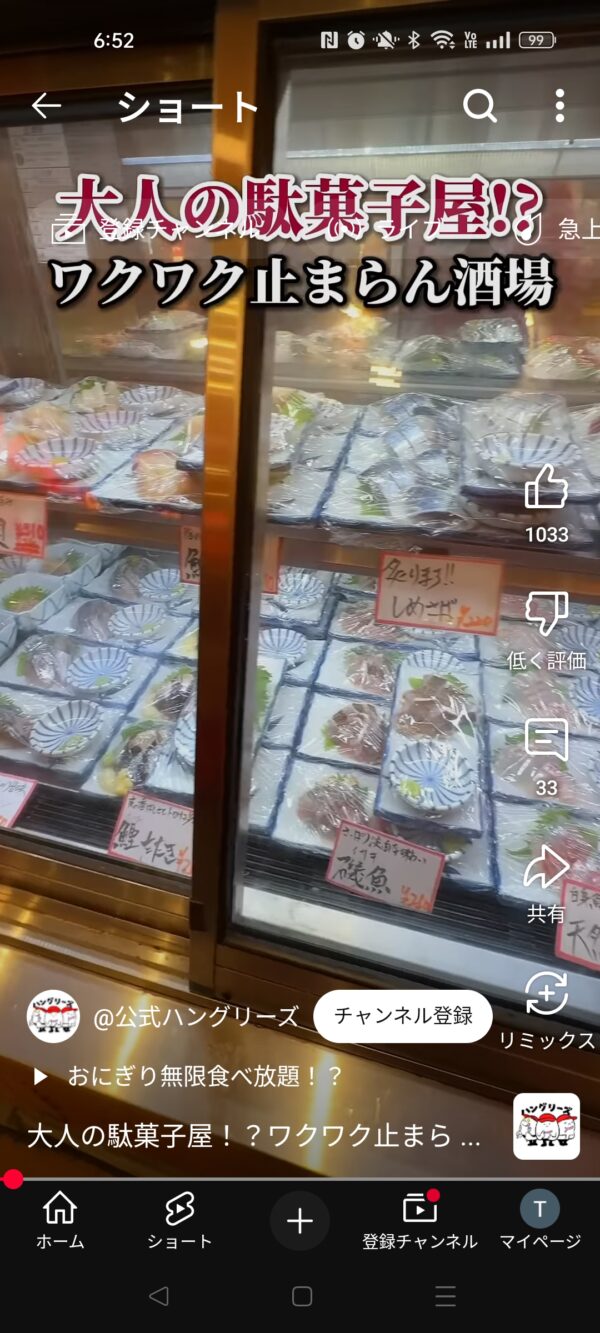This screenshot has height=1333, width=600.
Task: Open the comments with 33 replies
Action: pos(546,743)
